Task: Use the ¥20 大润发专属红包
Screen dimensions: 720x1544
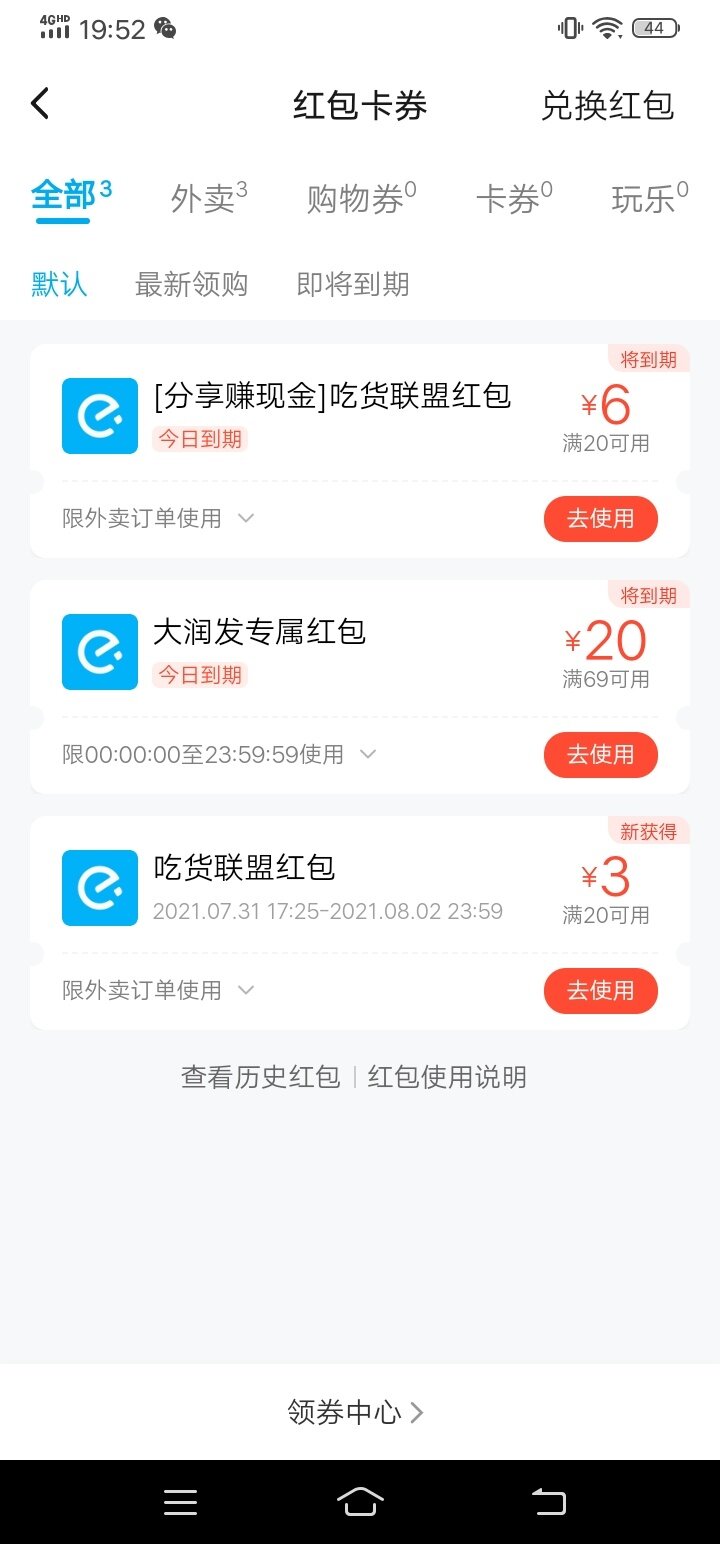Action: (600, 755)
